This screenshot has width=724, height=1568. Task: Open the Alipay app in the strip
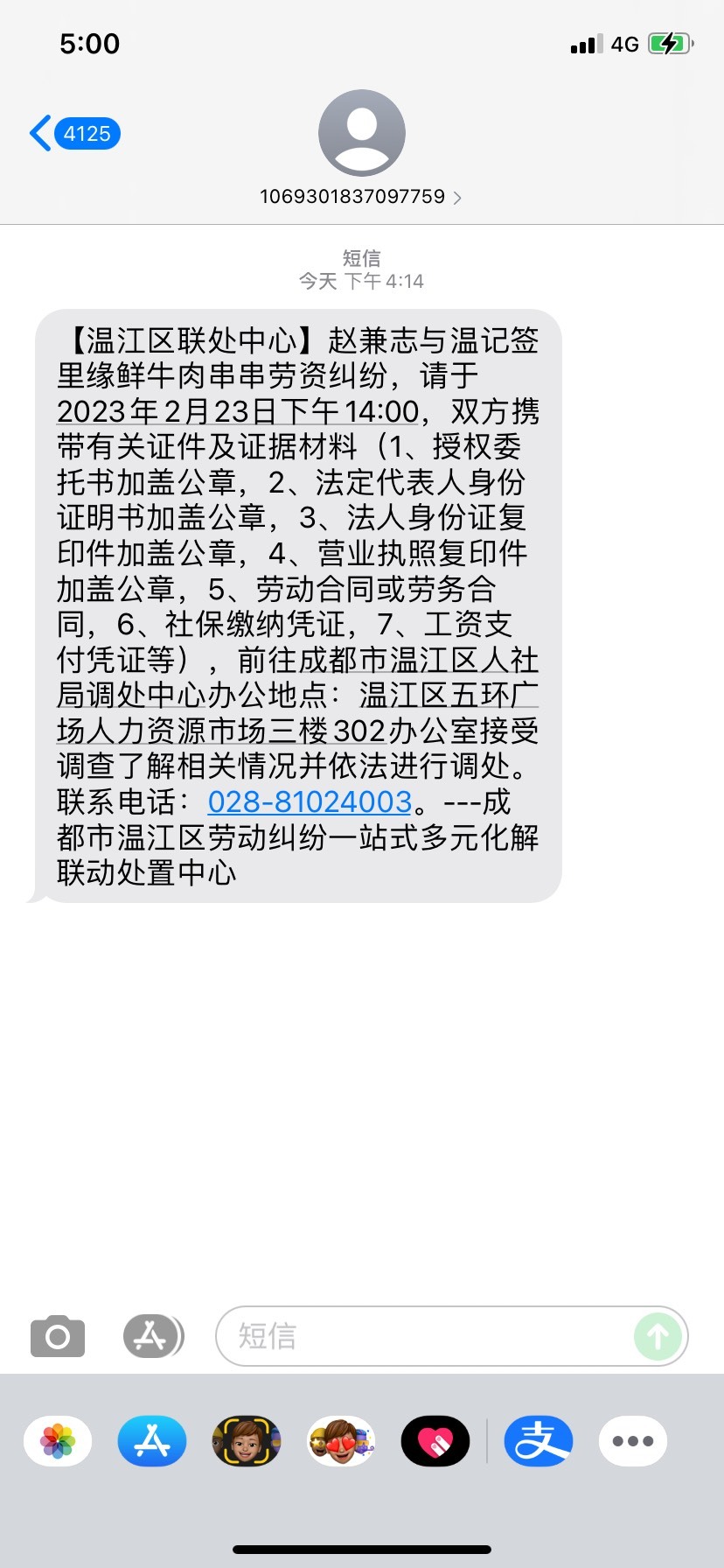pyautogui.click(x=539, y=1441)
